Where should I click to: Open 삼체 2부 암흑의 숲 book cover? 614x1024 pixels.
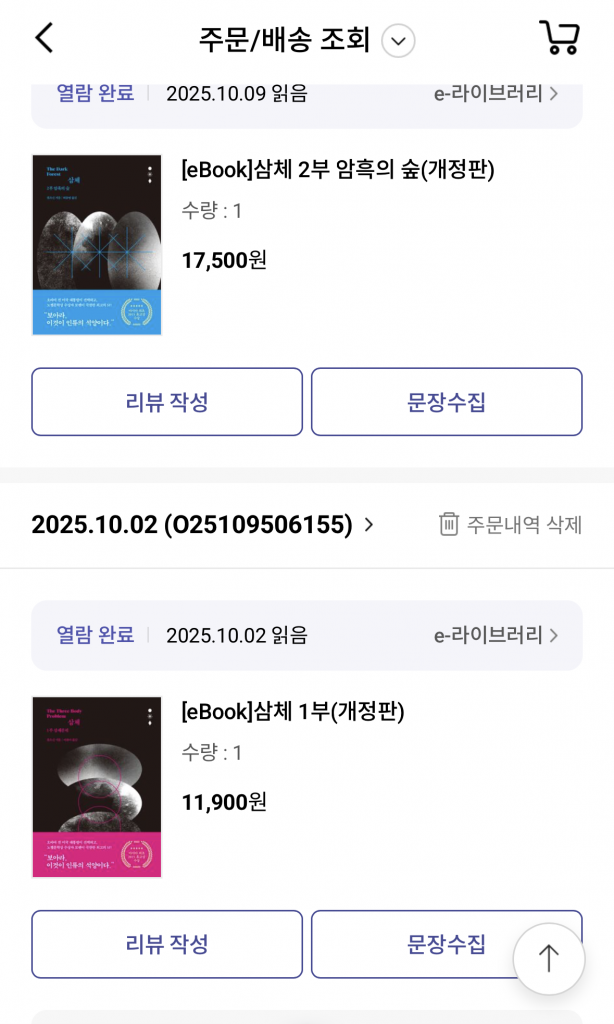[x=96, y=244]
